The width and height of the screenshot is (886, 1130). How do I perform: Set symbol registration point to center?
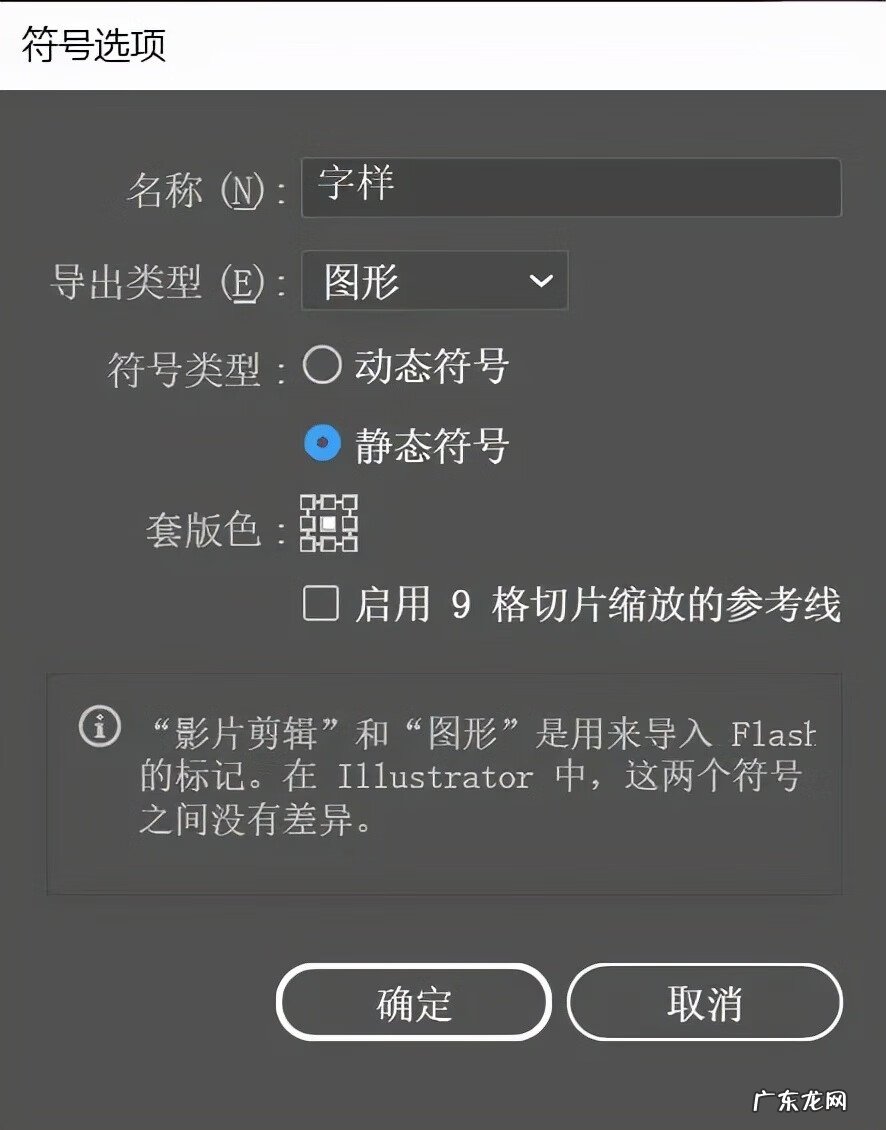point(330,523)
